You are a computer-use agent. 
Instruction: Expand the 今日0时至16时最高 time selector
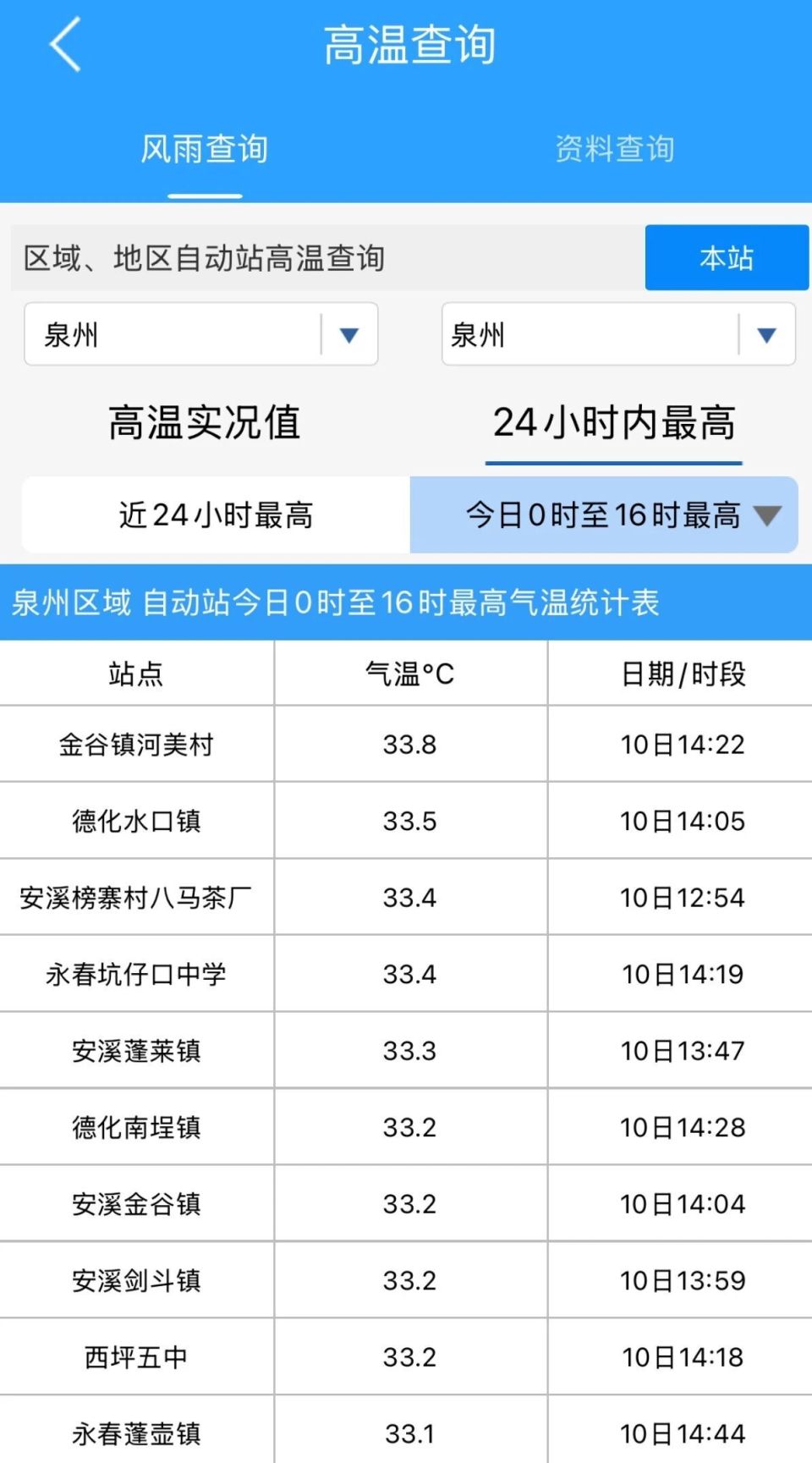(x=603, y=514)
